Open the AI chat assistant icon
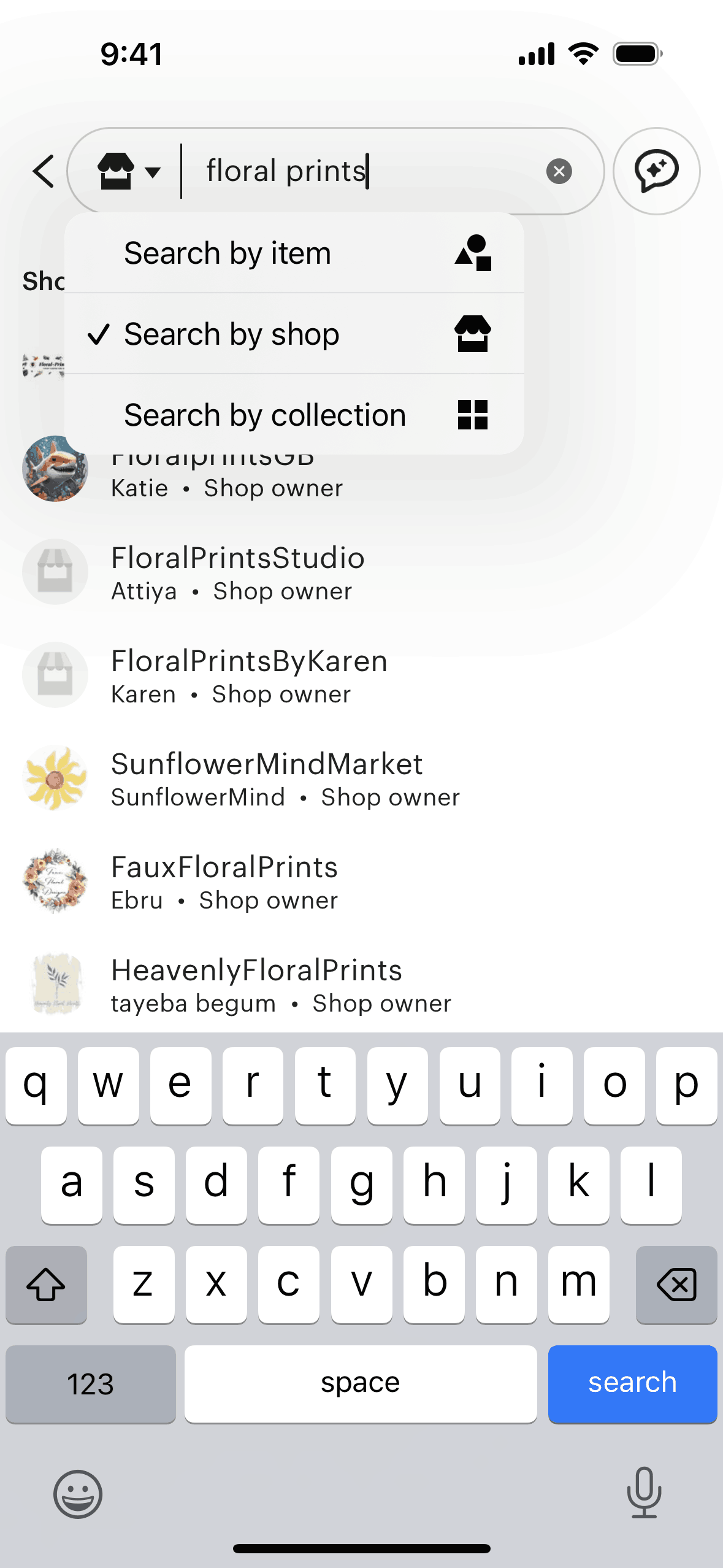723x1568 pixels. tap(656, 171)
